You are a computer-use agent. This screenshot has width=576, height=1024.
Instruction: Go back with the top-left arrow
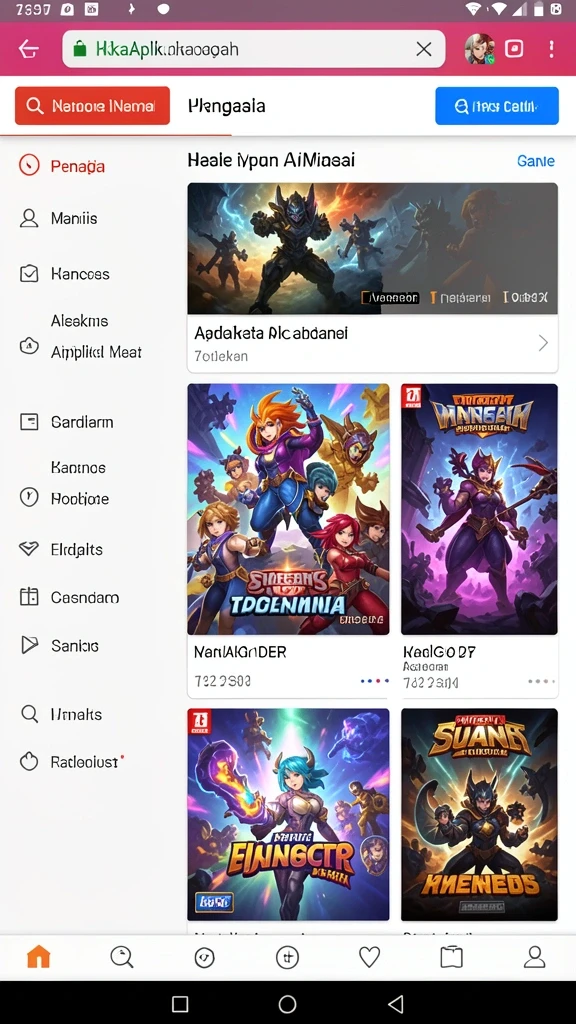coord(29,49)
